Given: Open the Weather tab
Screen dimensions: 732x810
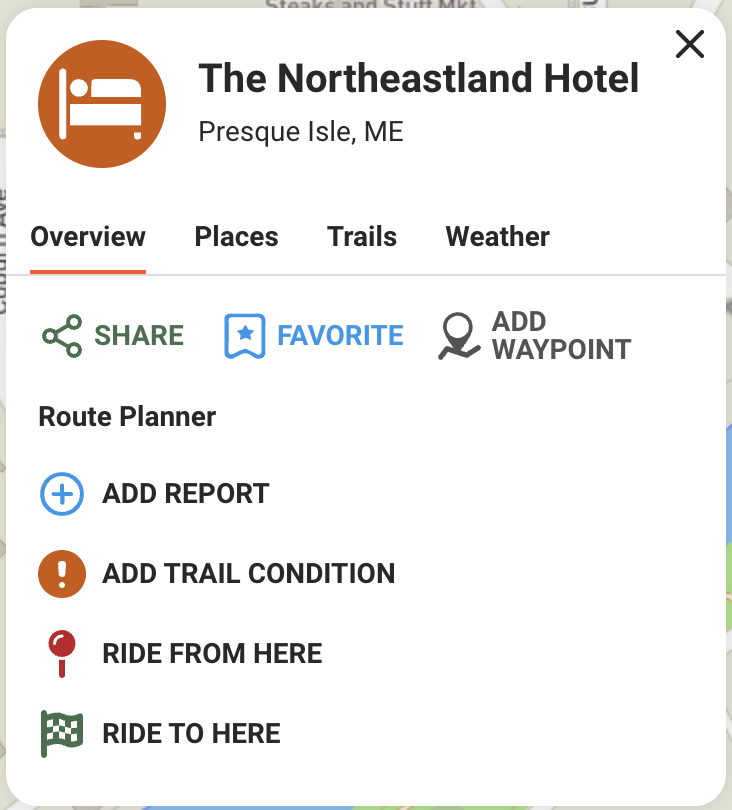Looking at the screenshot, I should [x=497, y=237].
